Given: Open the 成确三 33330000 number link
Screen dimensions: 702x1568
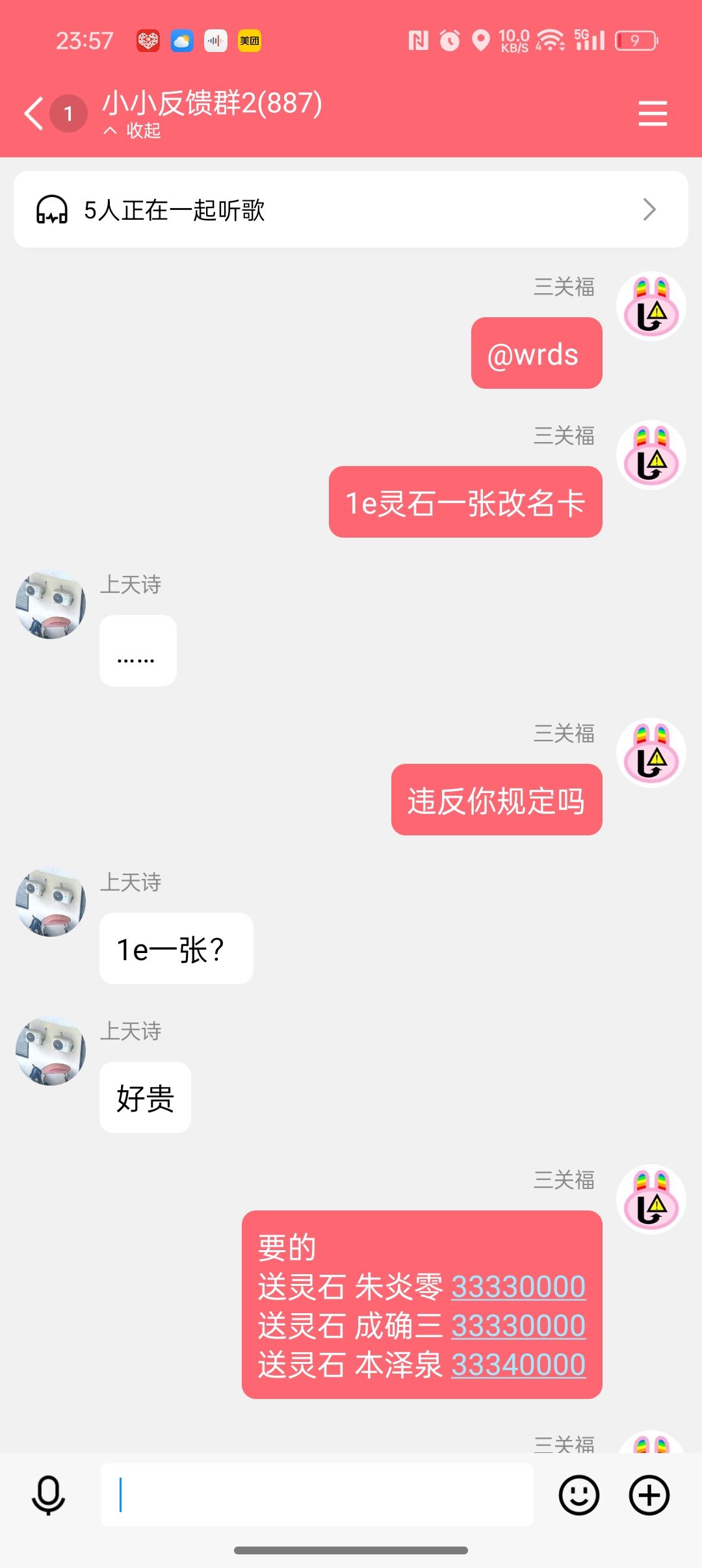Looking at the screenshot, I should point(519,1326).
